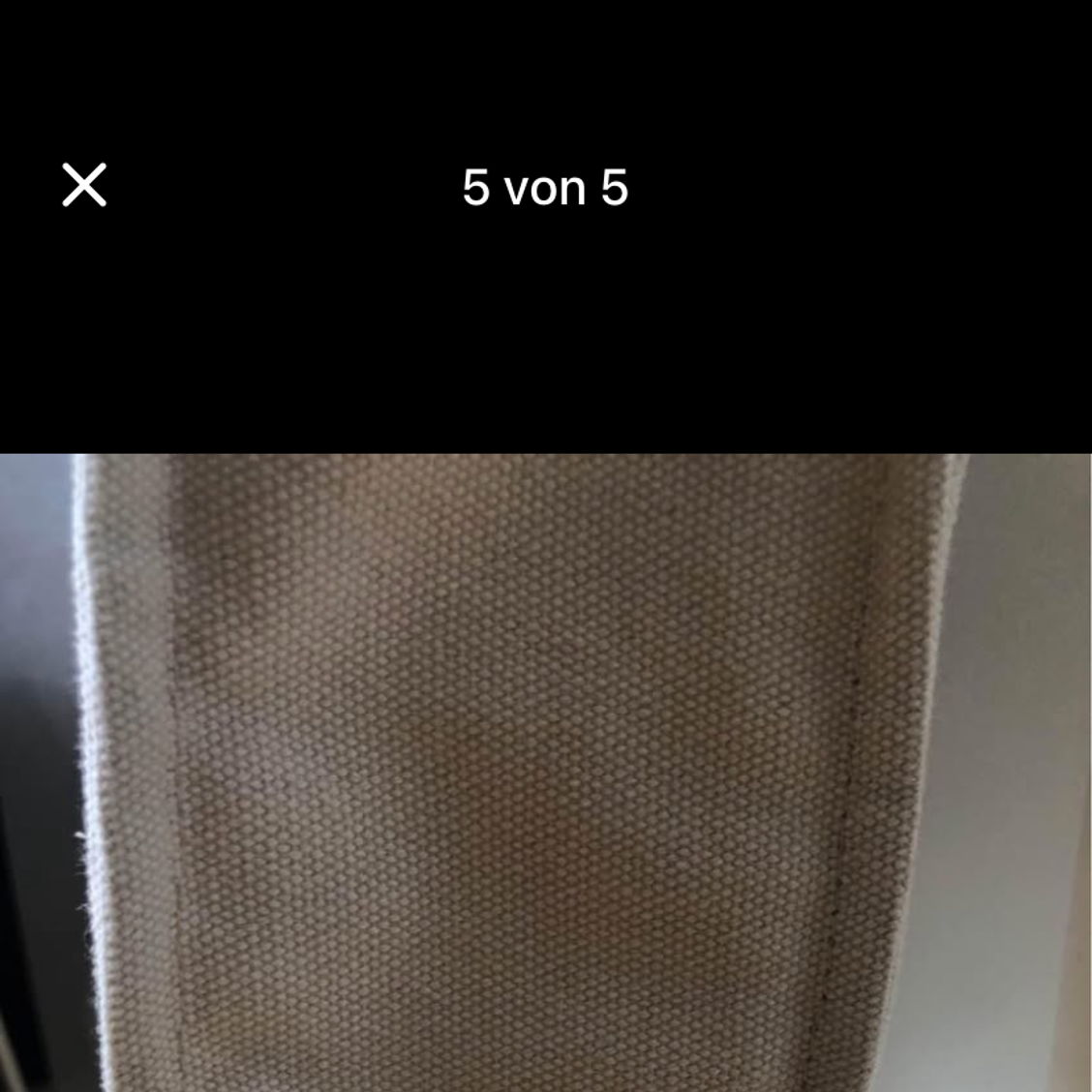Close the full-screen photo viewer
The image size is (1092, 1092).
[84, 185]
